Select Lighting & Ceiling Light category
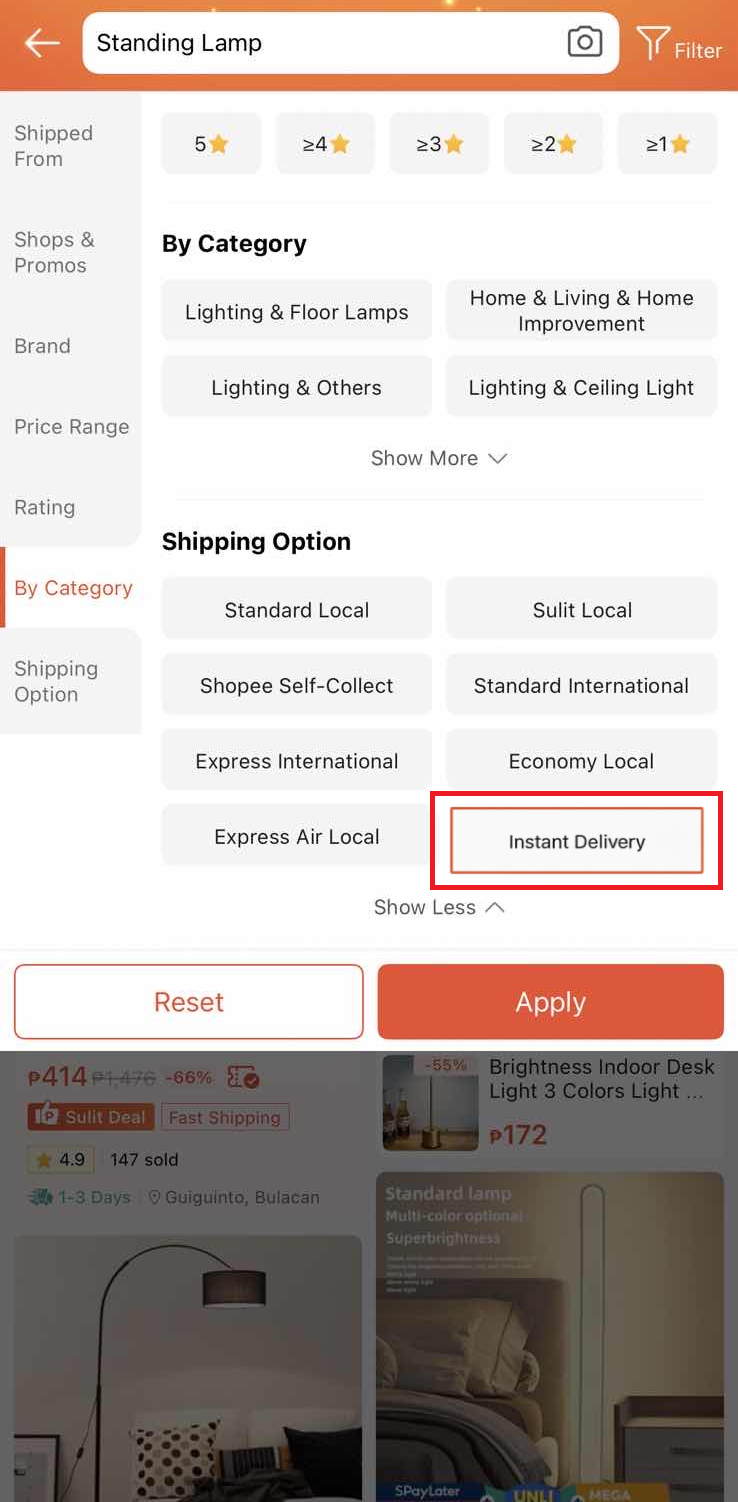738x1502 pixels. pyautogui.click(x=581, y=388)
